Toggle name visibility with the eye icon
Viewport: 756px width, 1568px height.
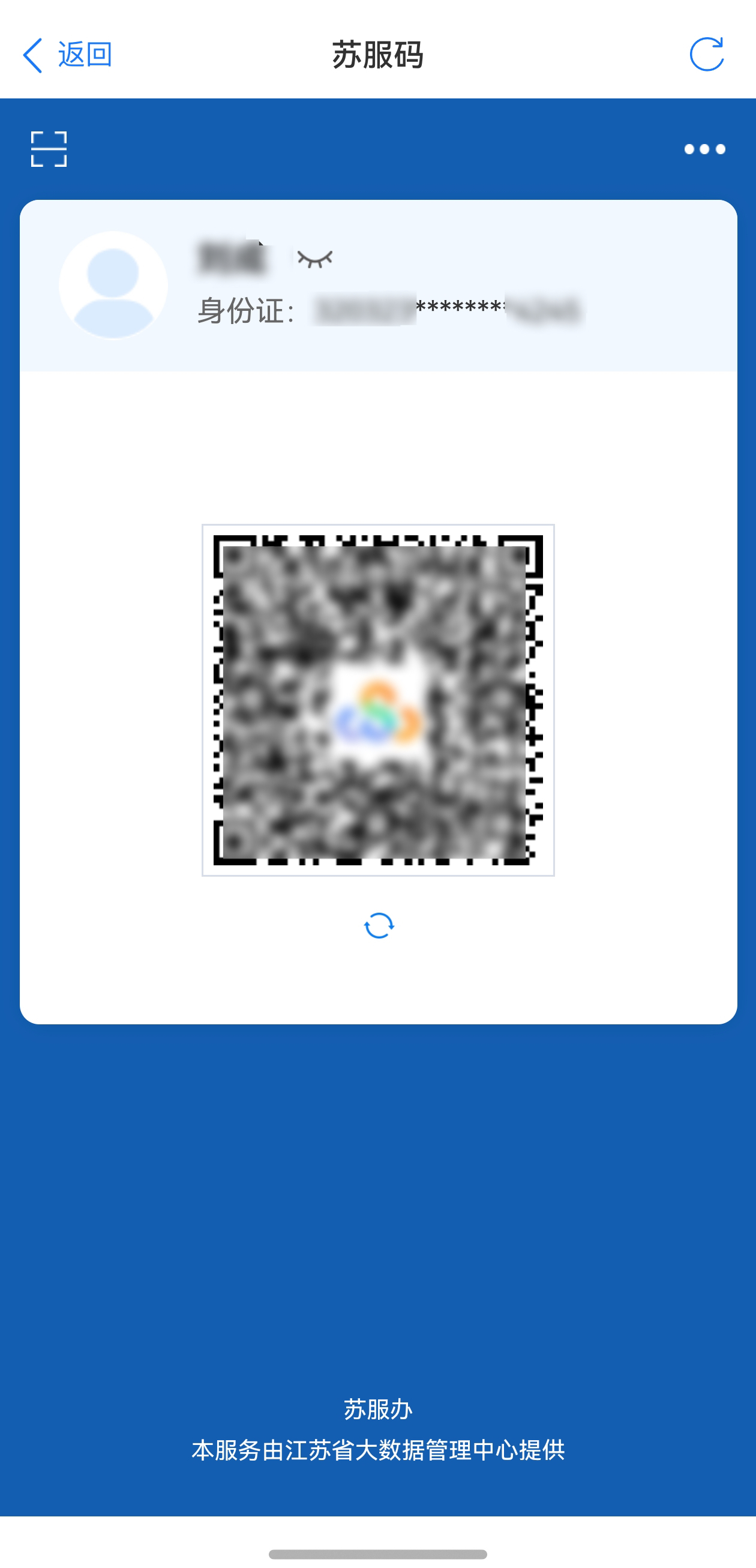pyautogui.click(x=314, y=259)
